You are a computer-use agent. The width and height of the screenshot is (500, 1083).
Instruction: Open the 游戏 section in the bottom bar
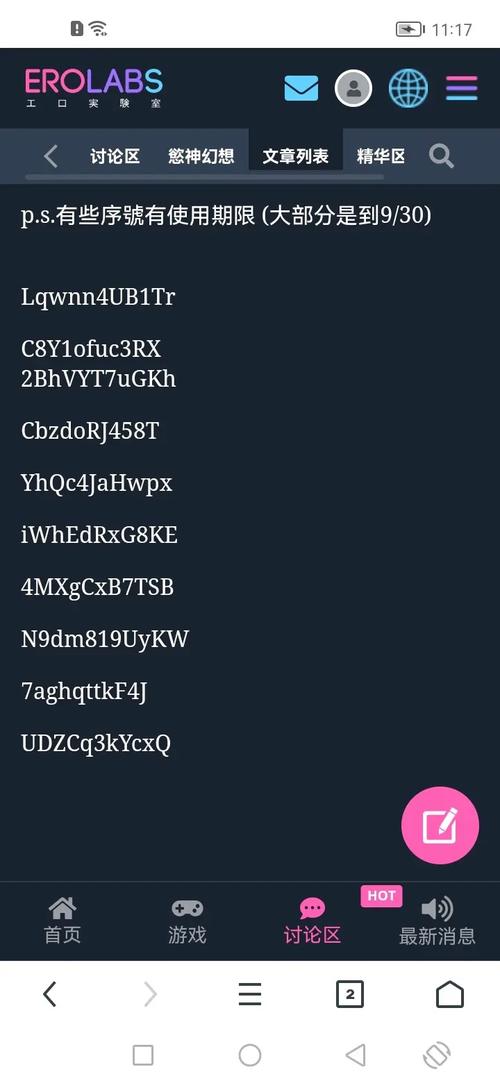point(187,921)
